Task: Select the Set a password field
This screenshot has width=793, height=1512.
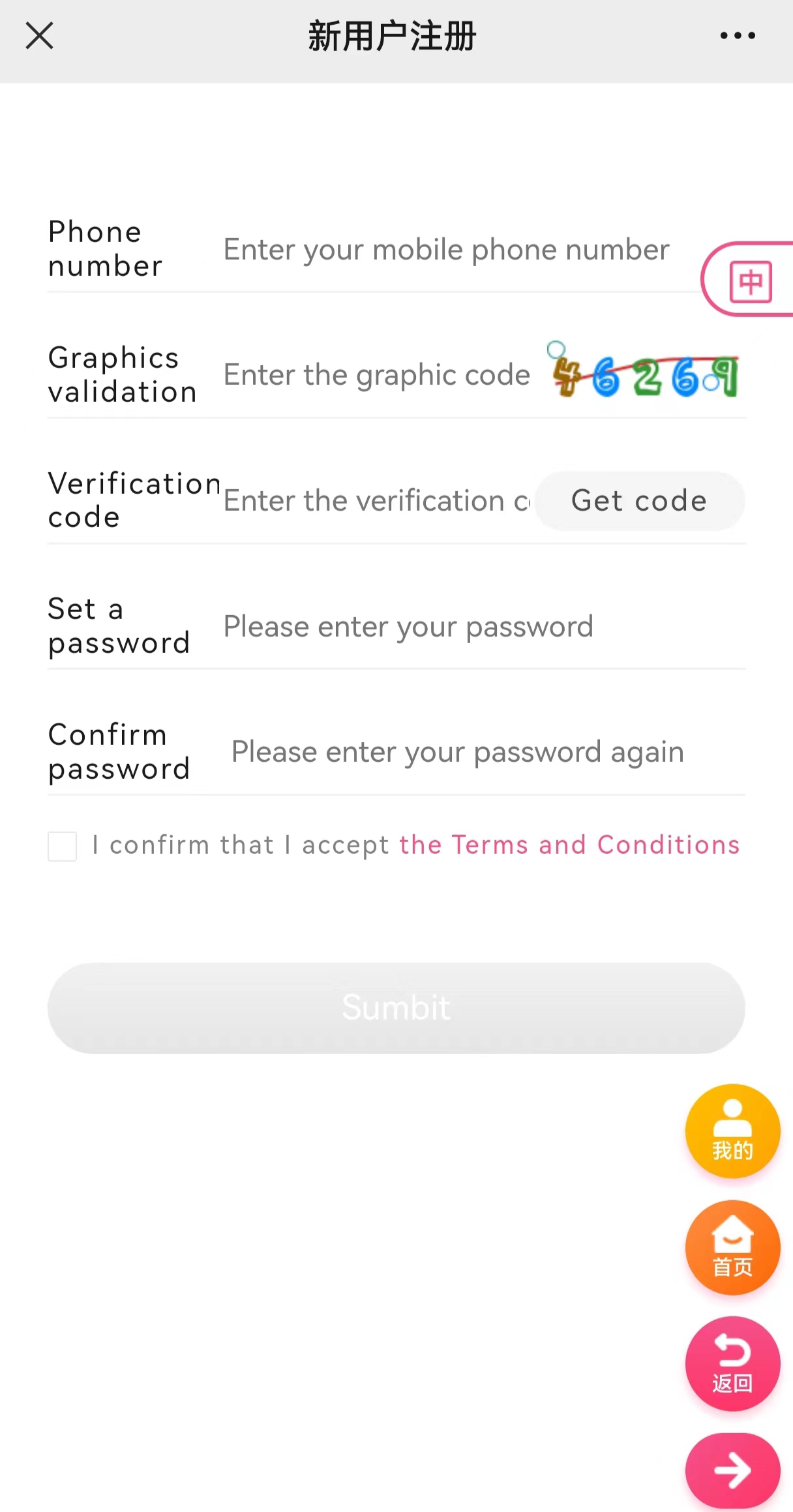Action: (x=483, y=626)
